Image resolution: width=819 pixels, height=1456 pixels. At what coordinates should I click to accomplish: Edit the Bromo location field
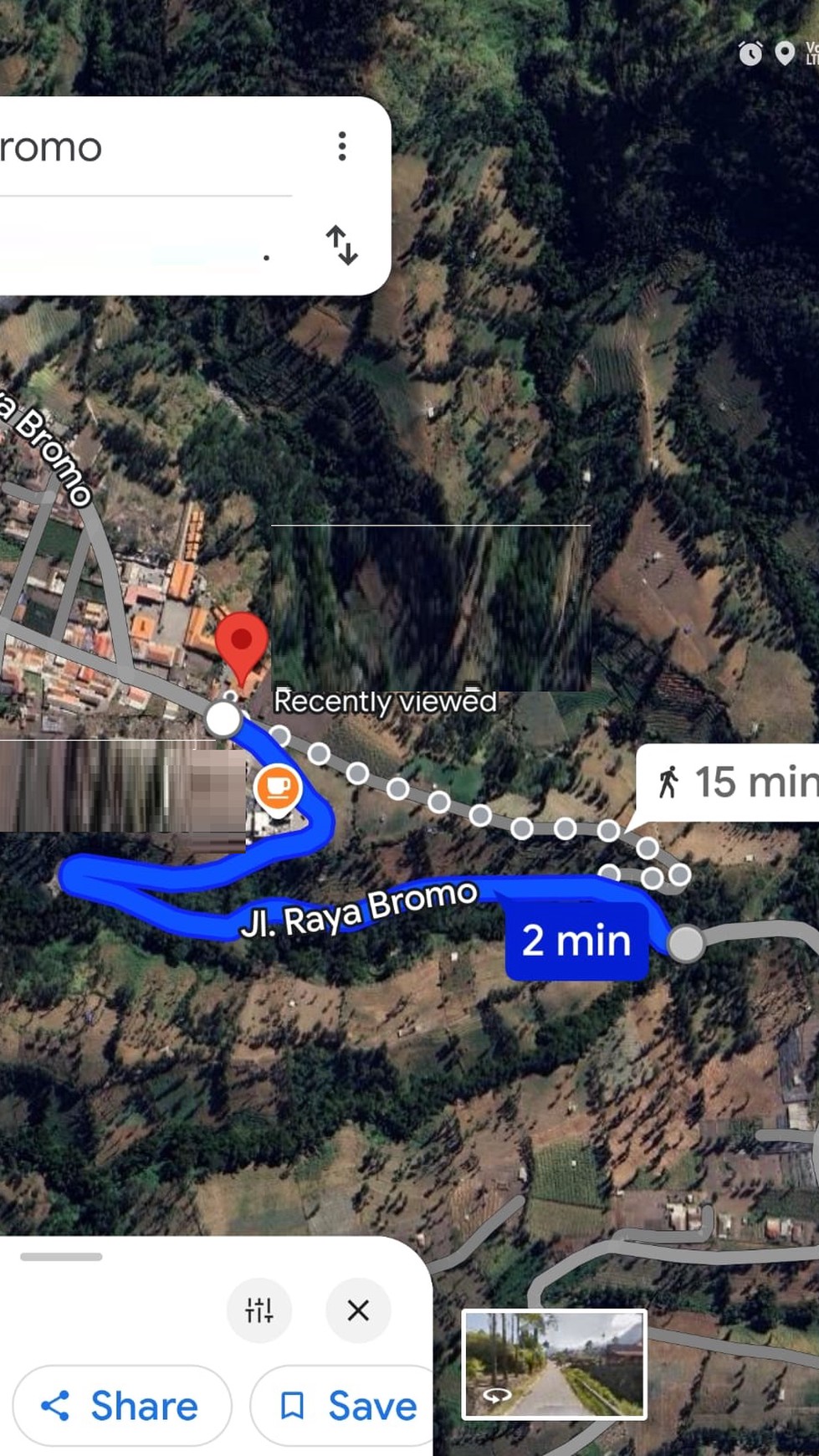pos(125,148)
